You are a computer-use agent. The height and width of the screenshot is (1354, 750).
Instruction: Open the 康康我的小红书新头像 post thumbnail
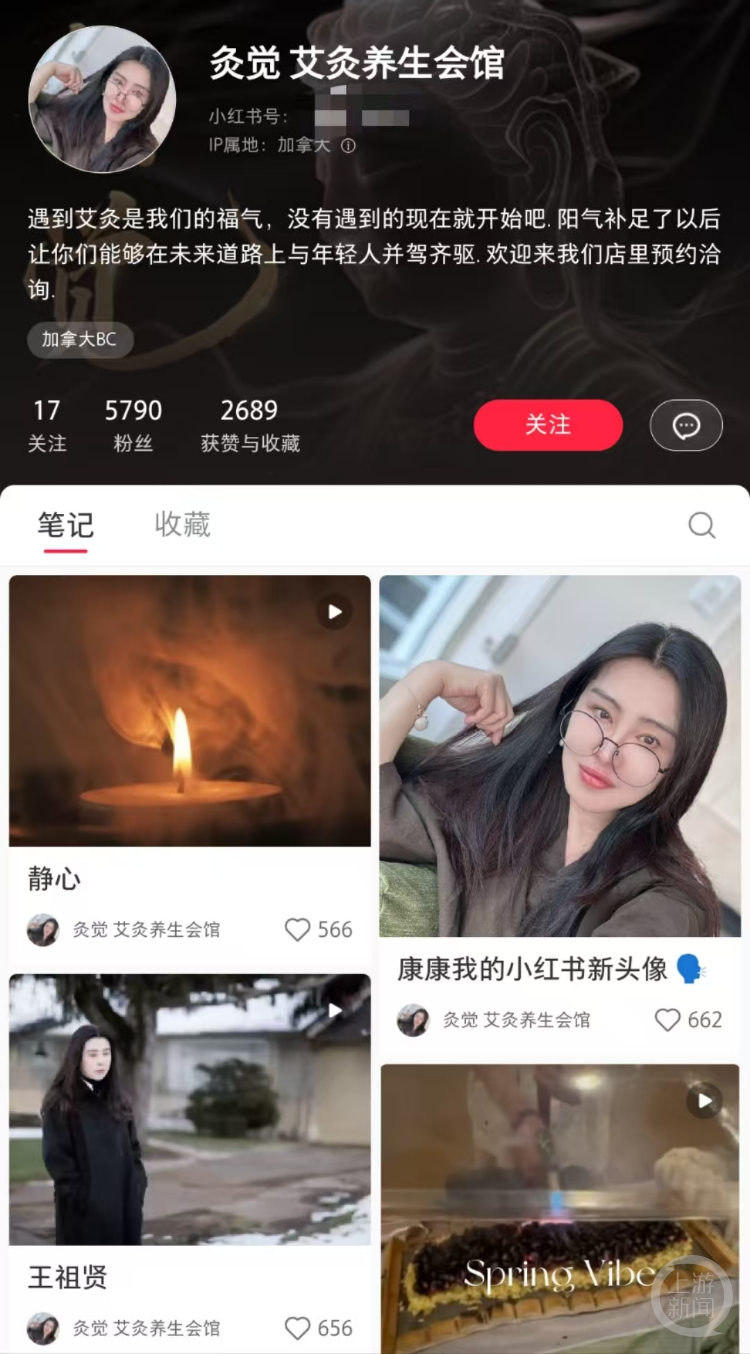(x=560, y=760)
